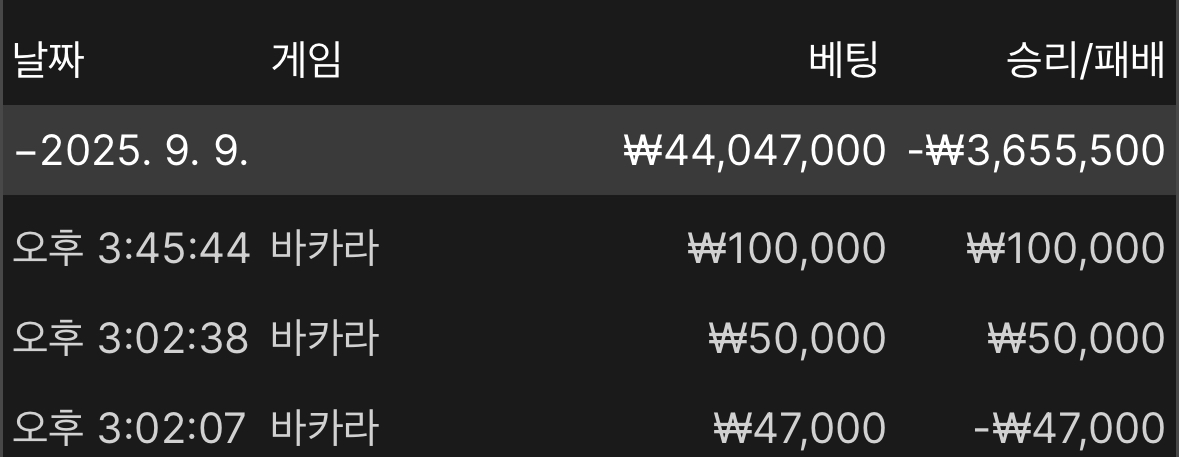Open the 오후 3:45:44 바카라 bet record
1179x457 pixels.
click(590, 248)
